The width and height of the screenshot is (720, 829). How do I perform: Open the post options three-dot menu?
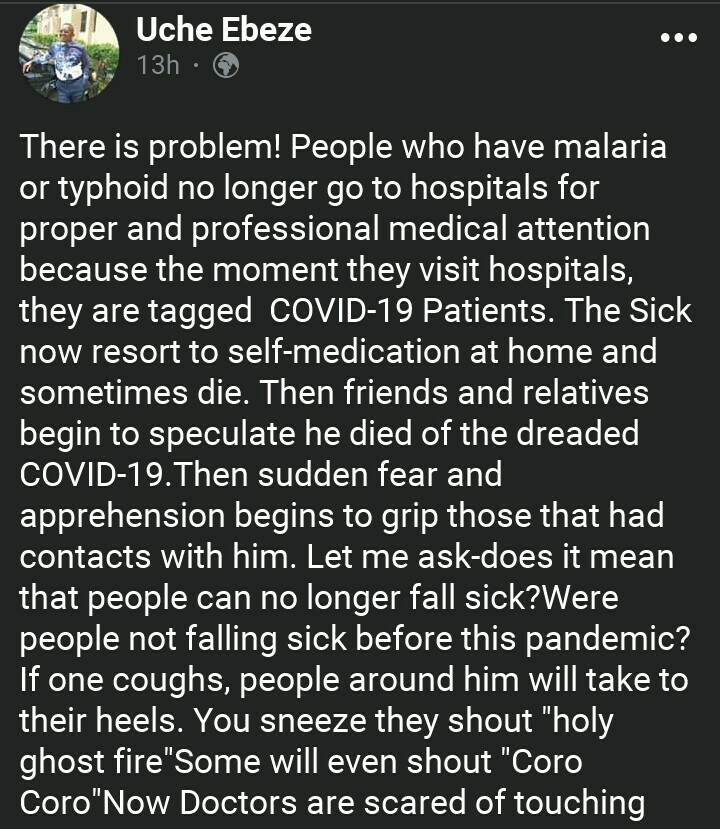pos(679,39)
